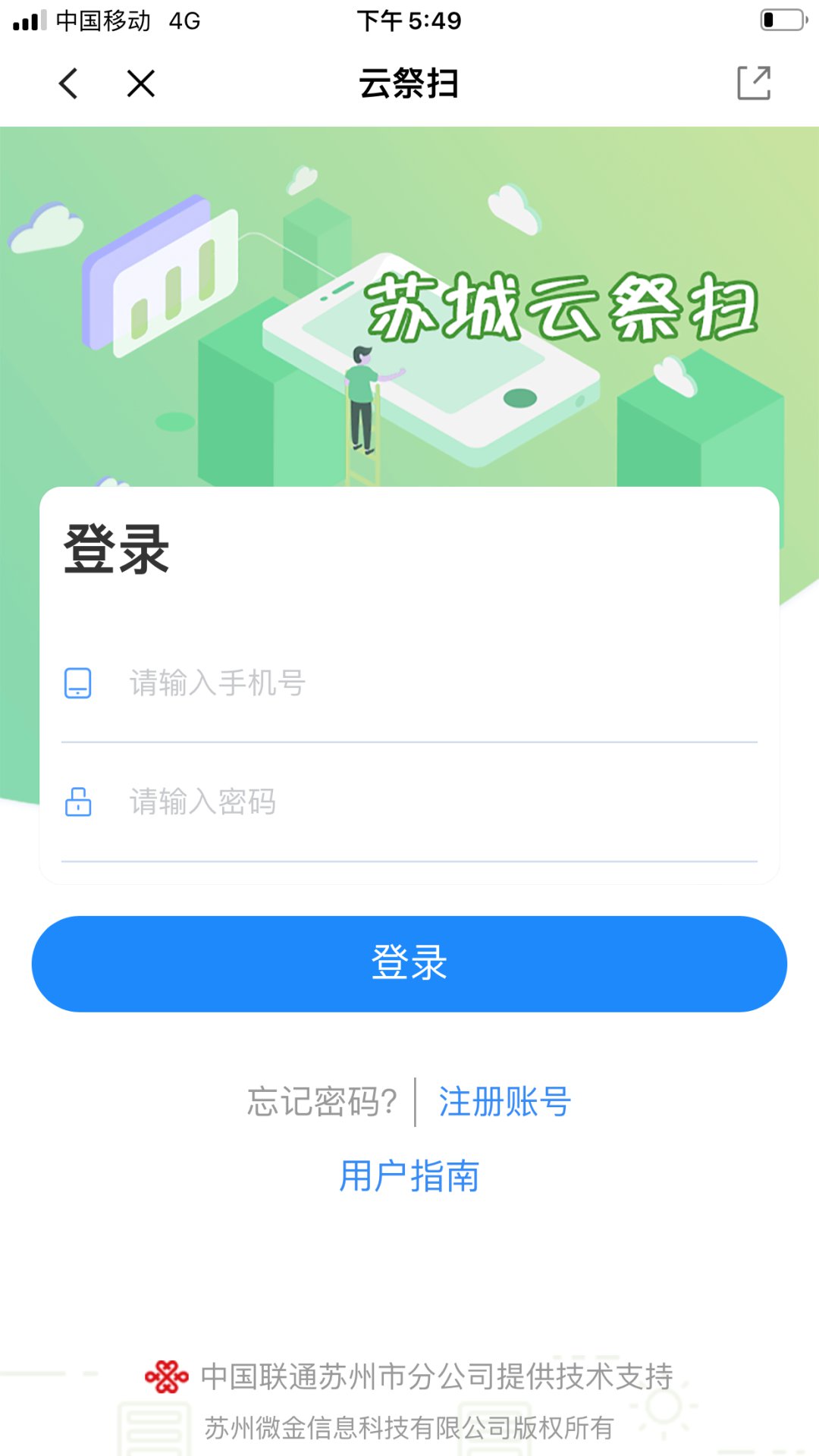Close the 云祭扫 page
This screenshot has height=1456, width=819.
(x=141, y=83)
